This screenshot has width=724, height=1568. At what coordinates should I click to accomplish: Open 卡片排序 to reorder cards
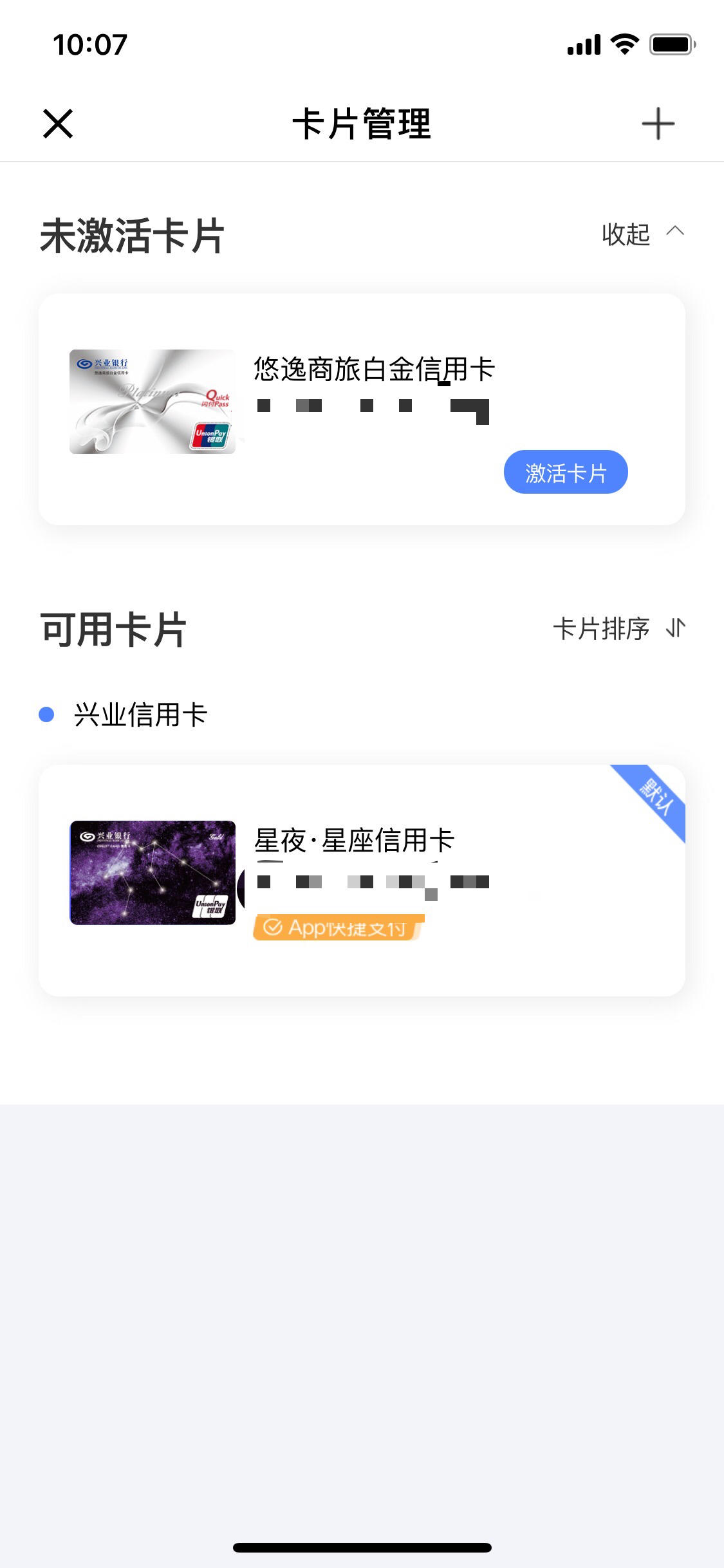pos(619,628)
